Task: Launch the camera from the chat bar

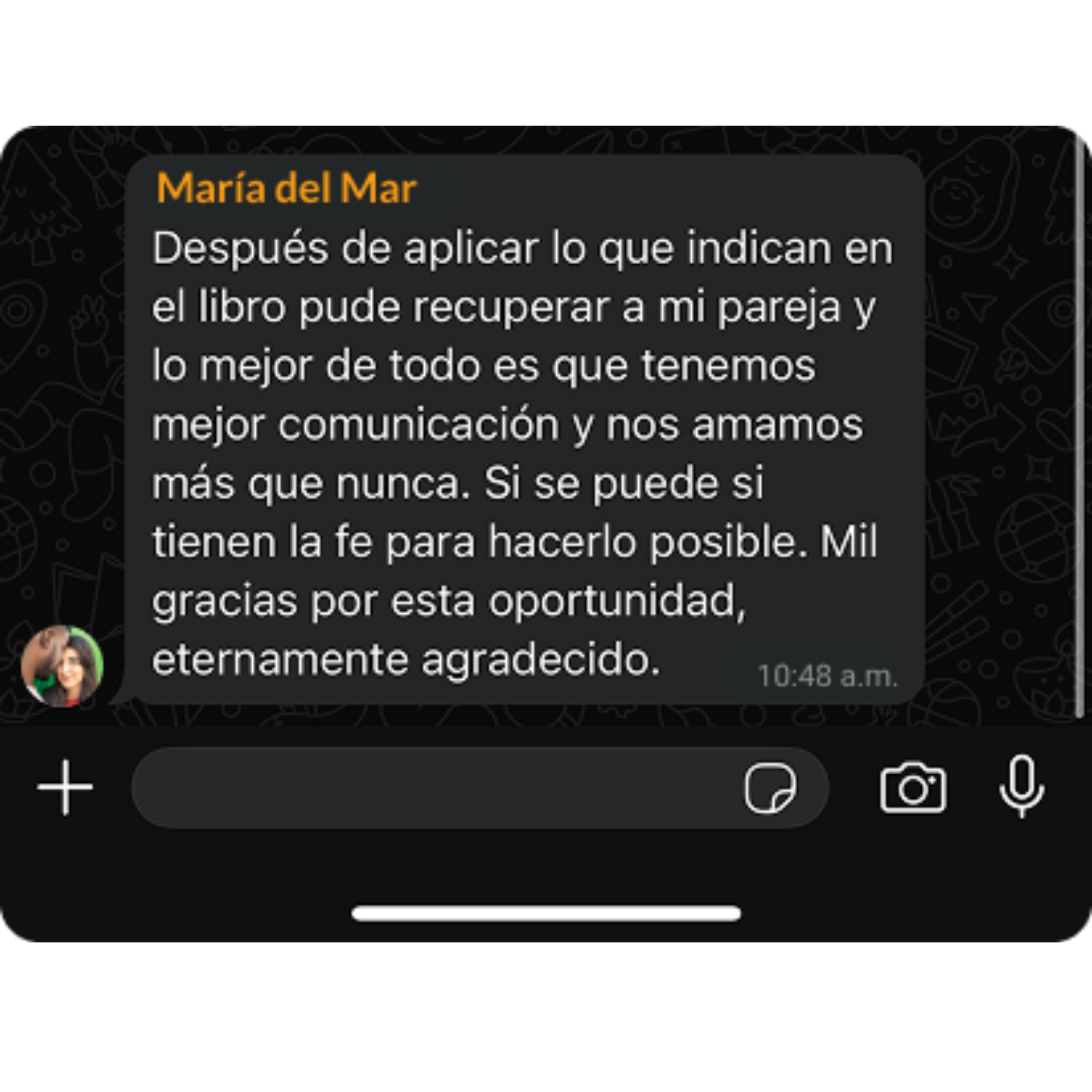Action: point(912,788)
